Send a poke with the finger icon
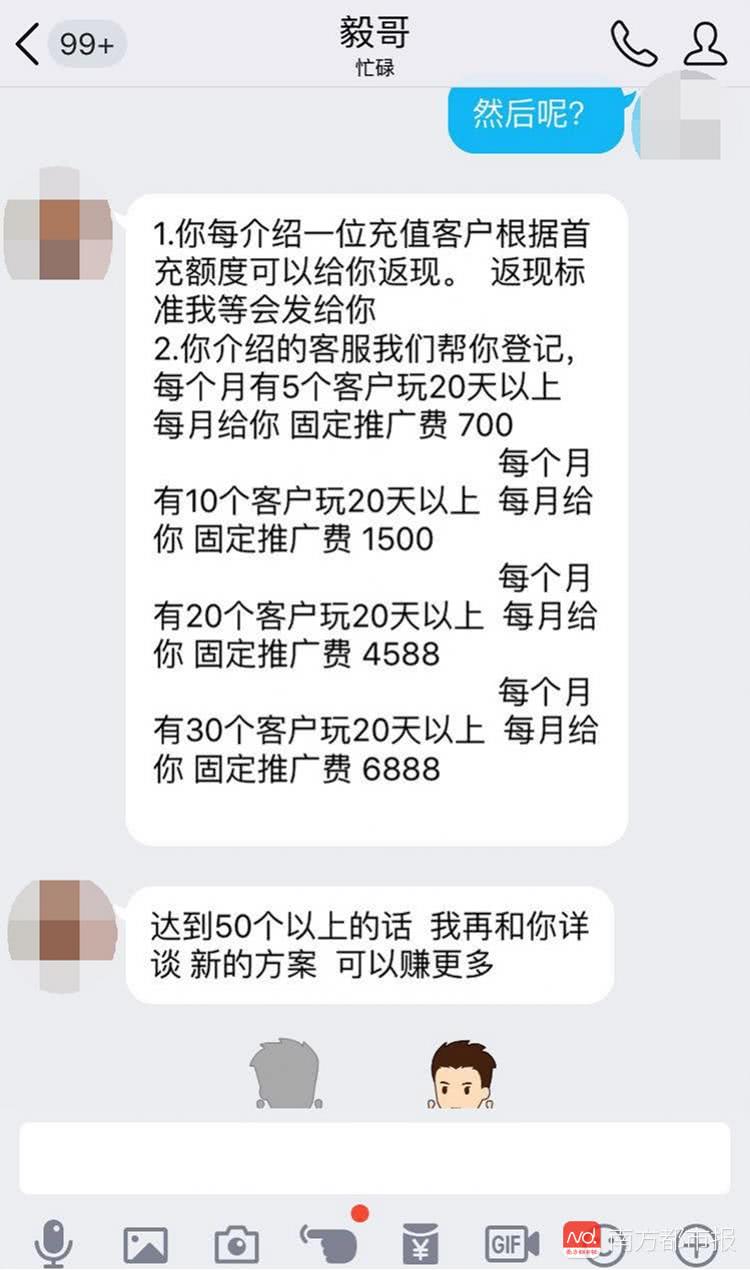750x1270 pixels. click(x=329, y=1243)
